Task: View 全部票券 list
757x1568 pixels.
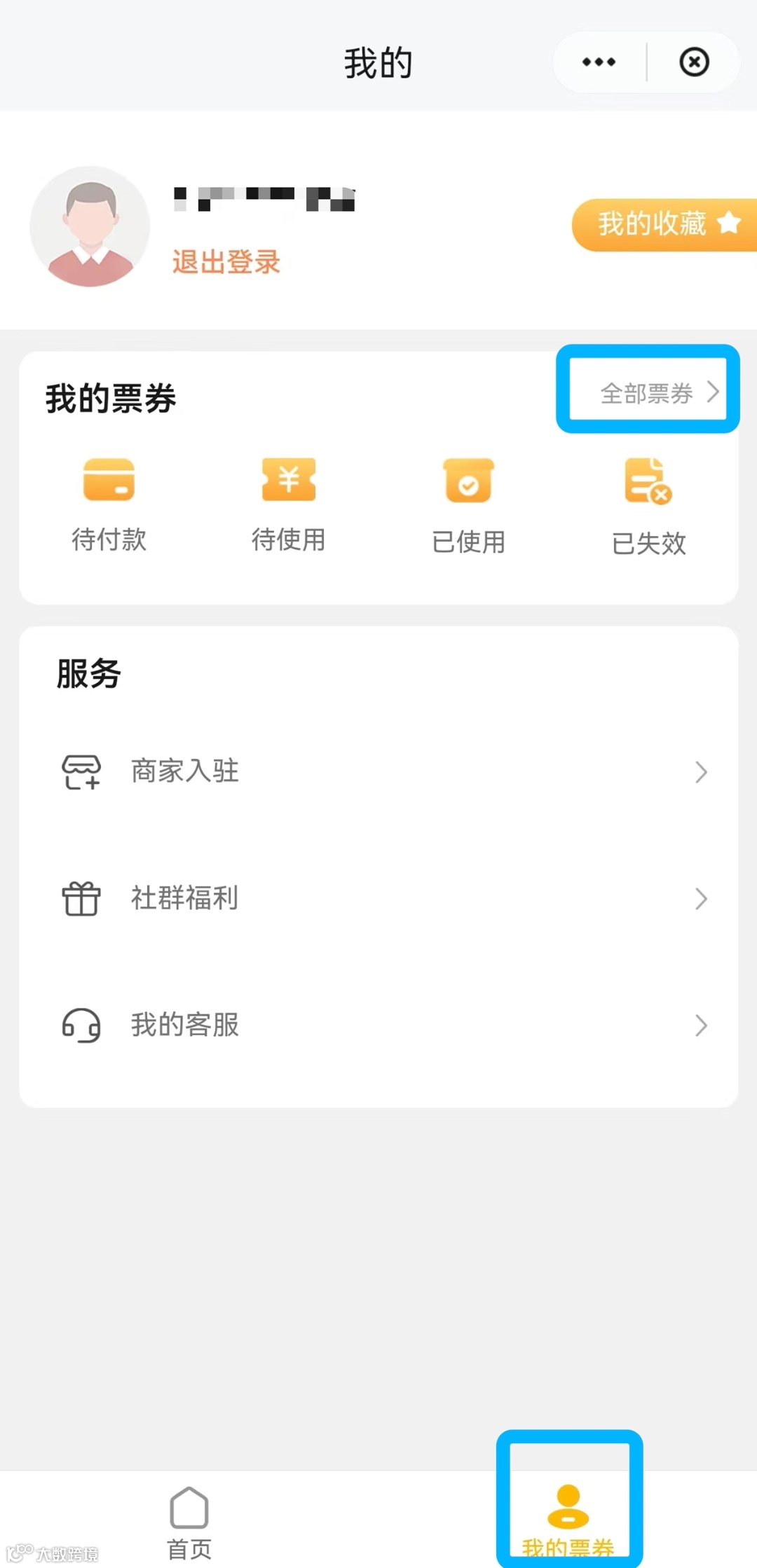Action: click(x=658, y=392)
